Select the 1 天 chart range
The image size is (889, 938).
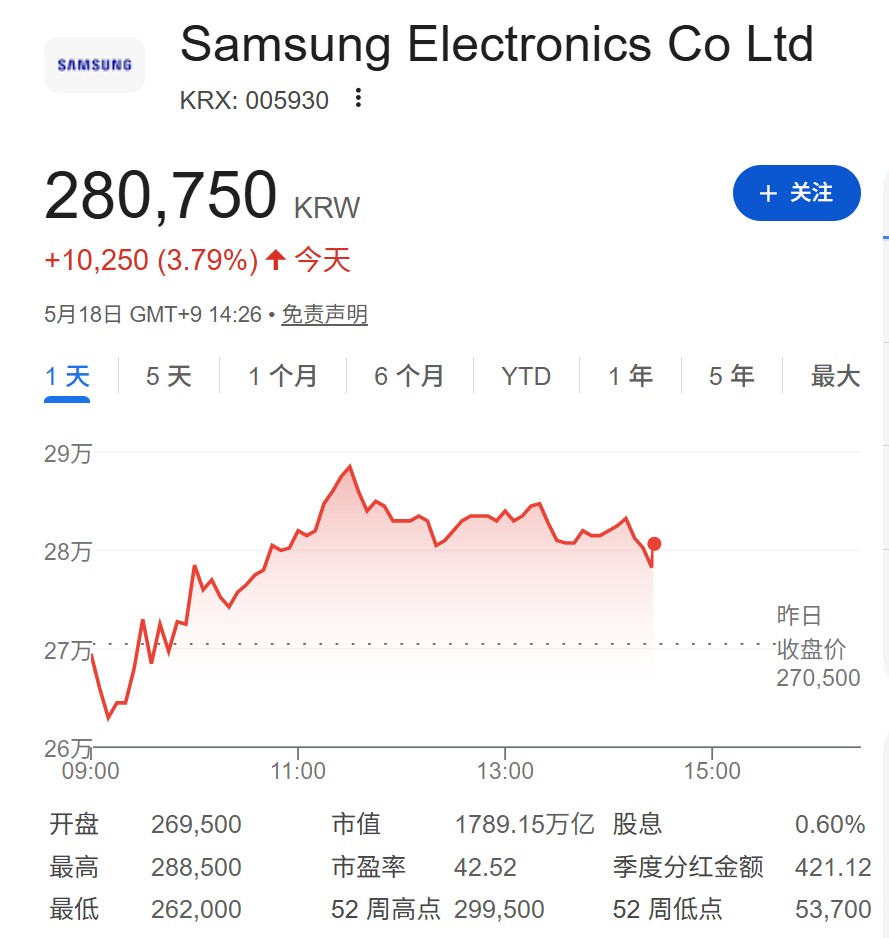click(x=67, y=377)
